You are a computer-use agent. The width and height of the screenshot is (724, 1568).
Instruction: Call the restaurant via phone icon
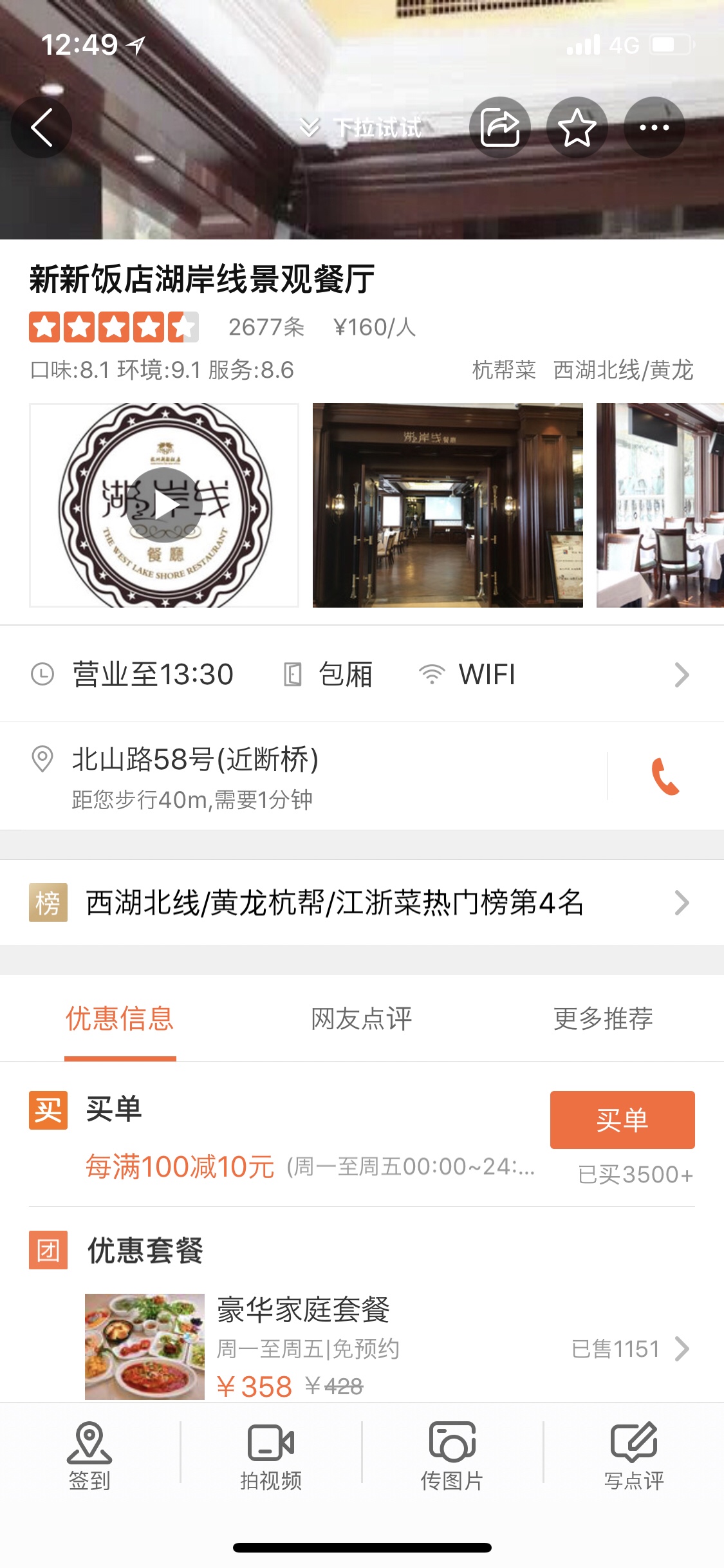coord(665,776)
